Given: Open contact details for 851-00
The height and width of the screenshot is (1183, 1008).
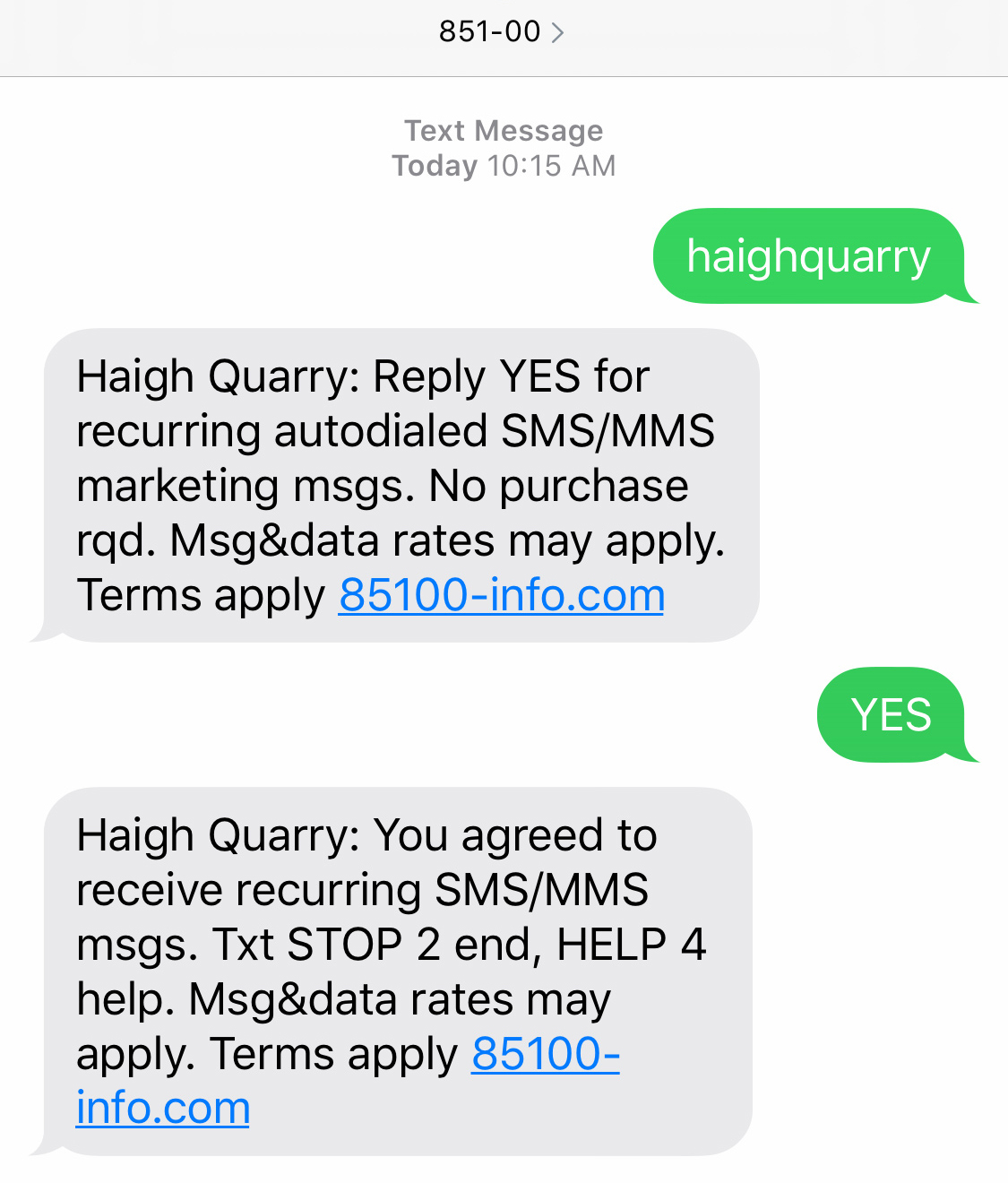Looking at the screenshot, I should pyautogui.click(x=502, y=32).
